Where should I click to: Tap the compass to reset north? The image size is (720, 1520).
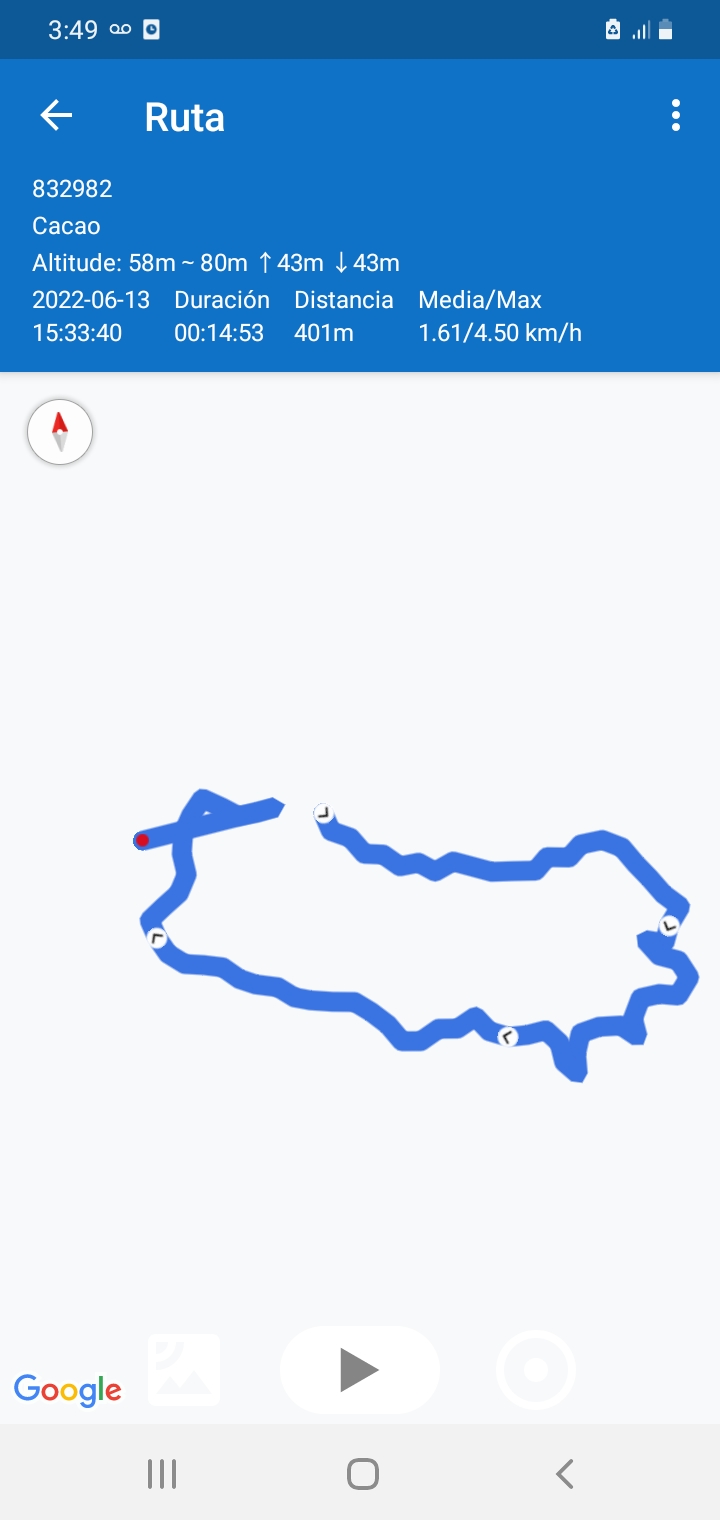point(60,433)
